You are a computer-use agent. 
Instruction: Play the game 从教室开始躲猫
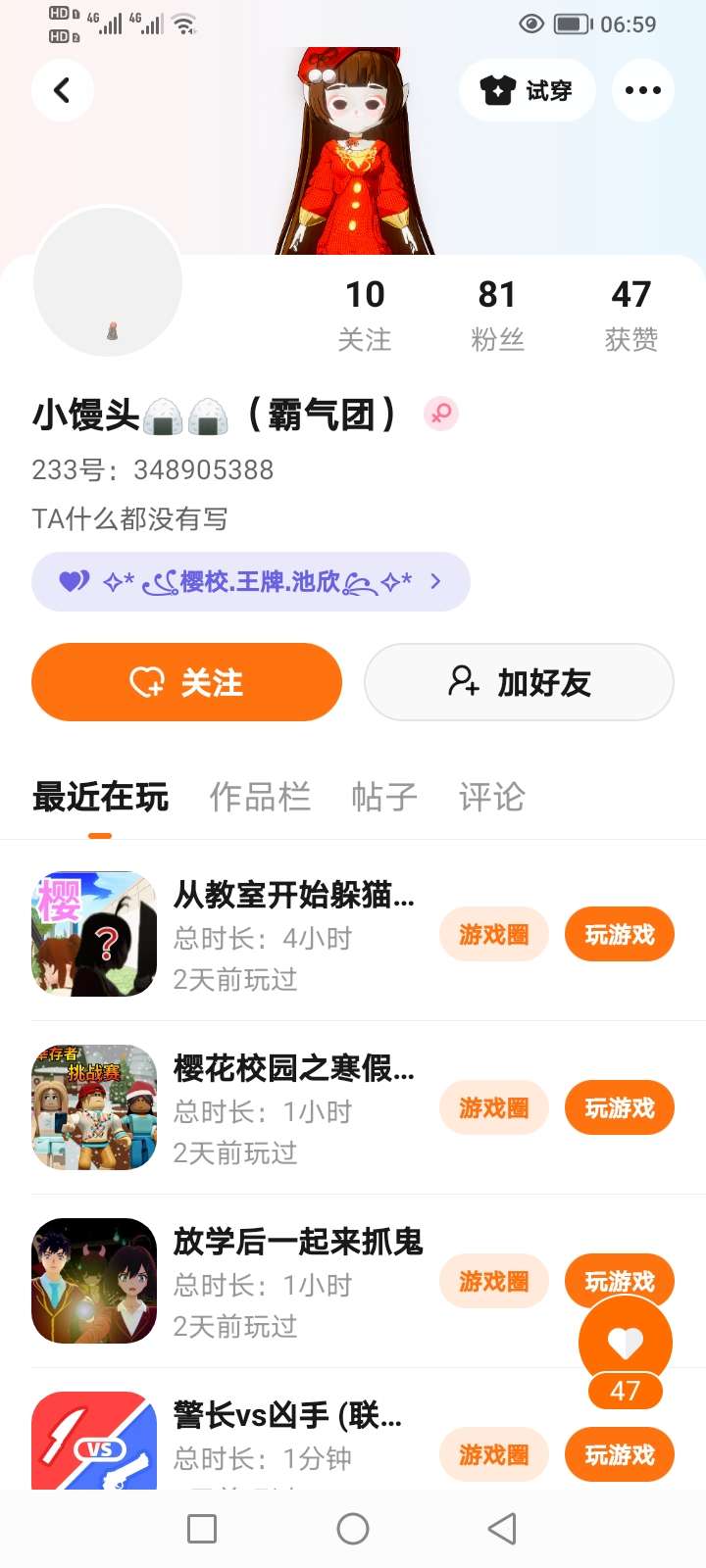coord(619,935)
